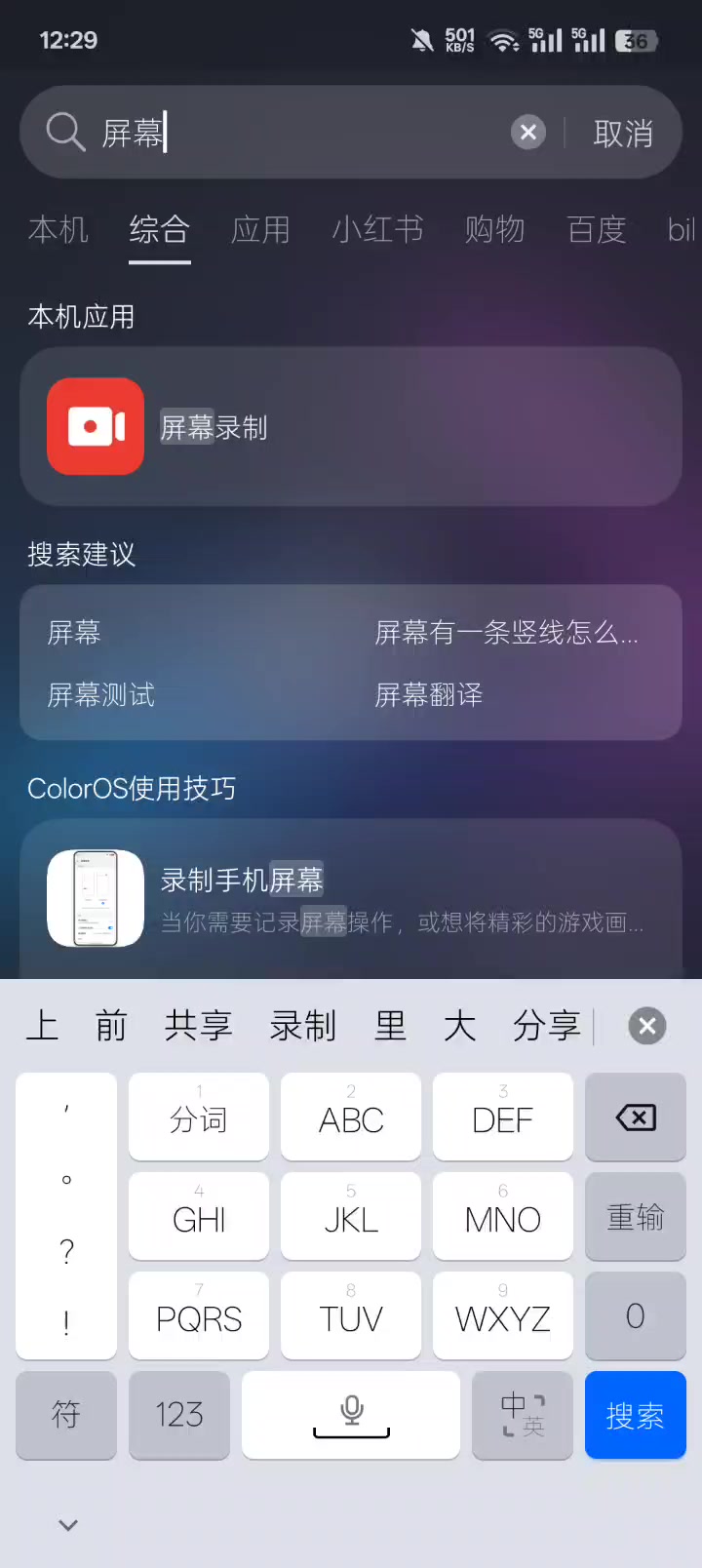Start voice input with the microphone key
Image resolution: width=702 pixels, height=1568 pixels.
(x=351, y=1415)
